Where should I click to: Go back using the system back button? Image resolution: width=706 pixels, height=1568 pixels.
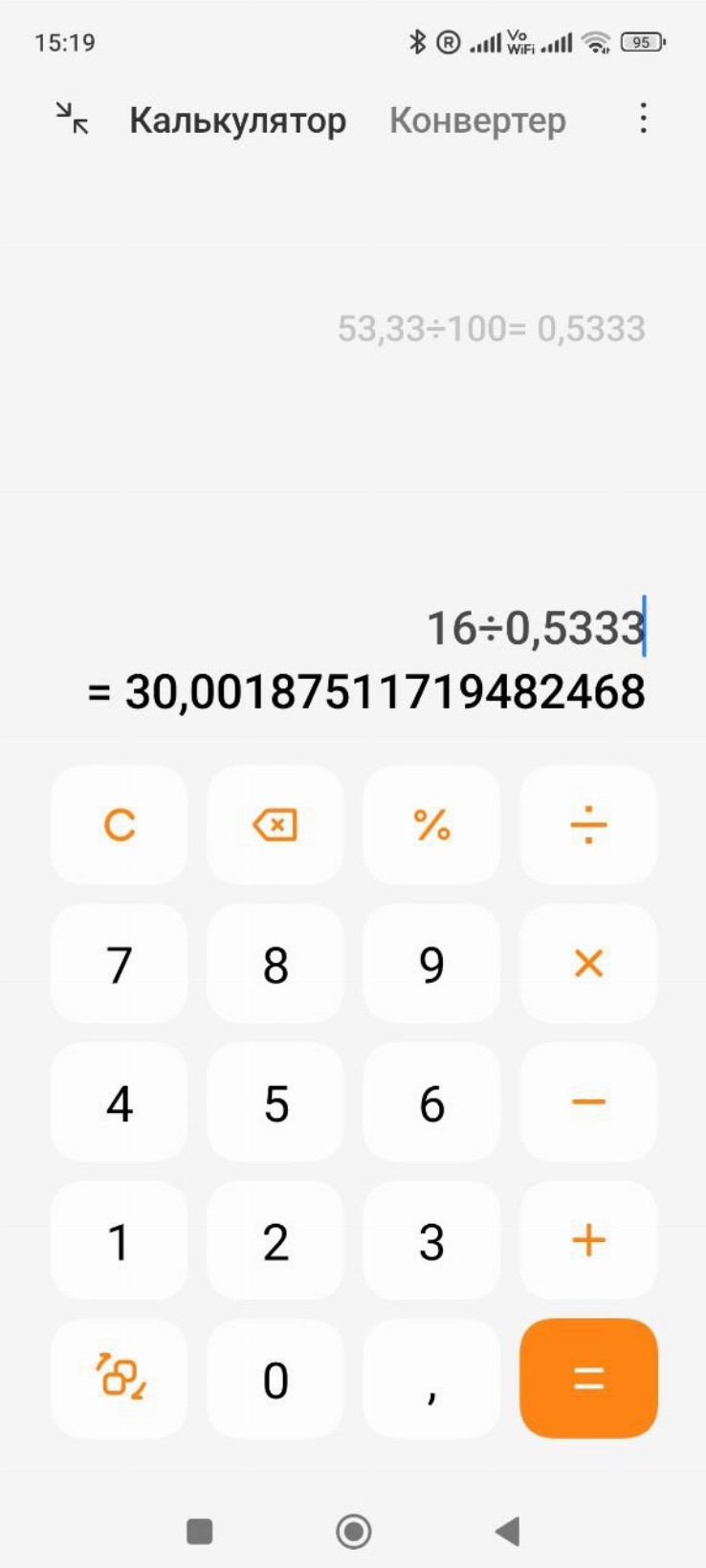point(507,1532)
